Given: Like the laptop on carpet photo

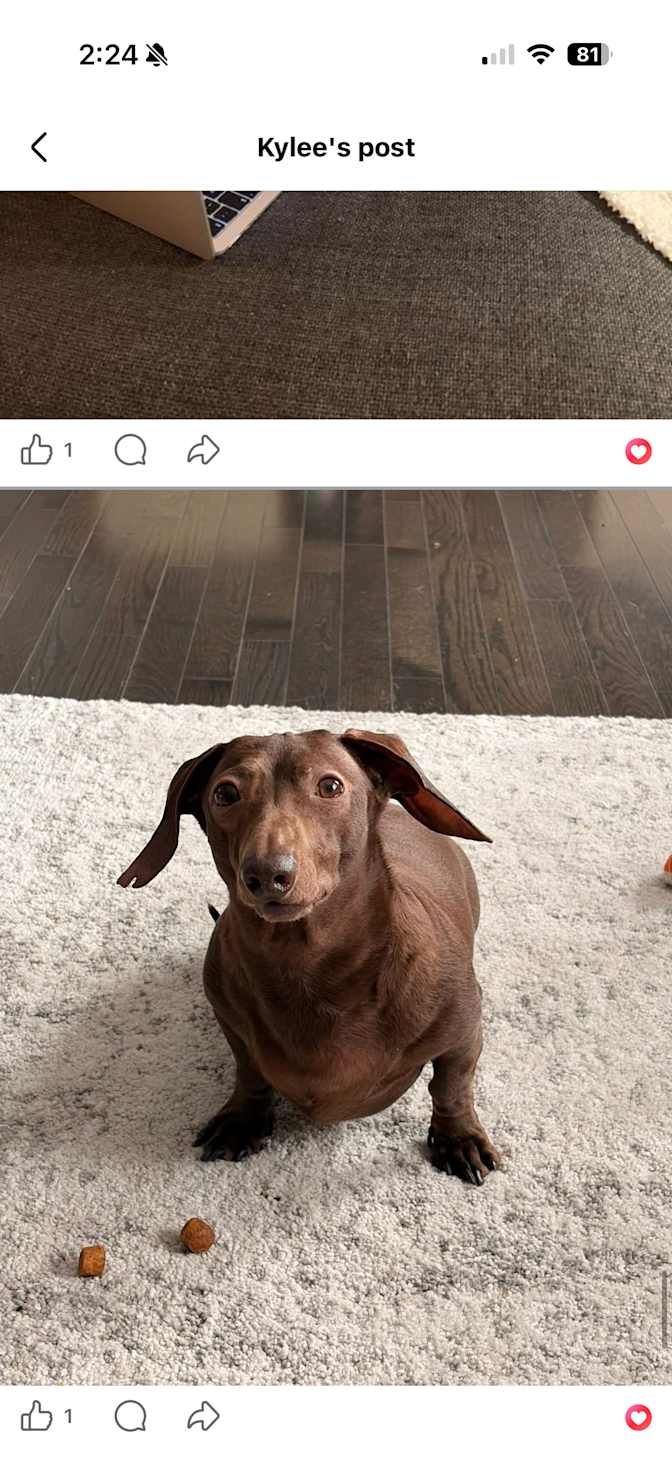Looking at the screenshot, I should 37,450.
